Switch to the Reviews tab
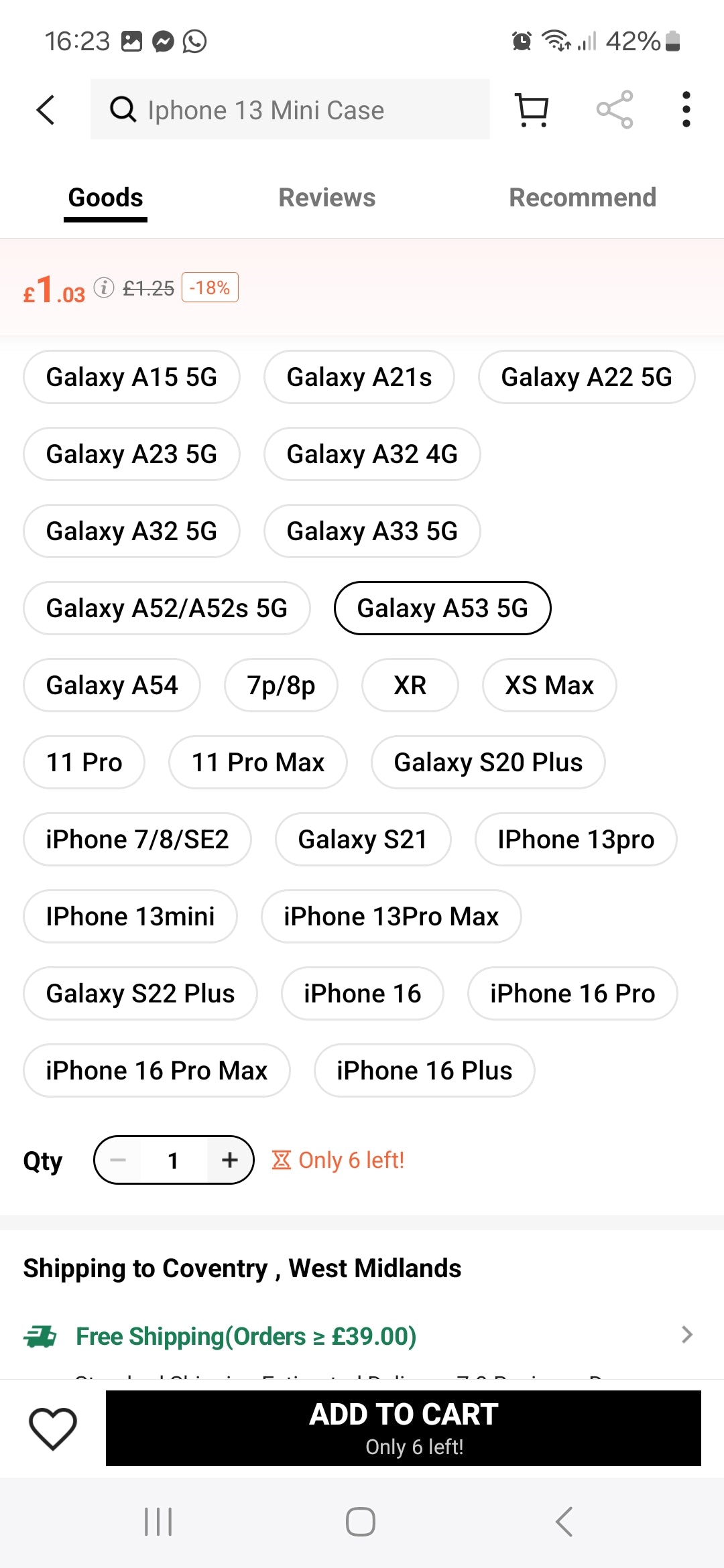Screen dimensions: 724x1568 (x=326, y=198)
